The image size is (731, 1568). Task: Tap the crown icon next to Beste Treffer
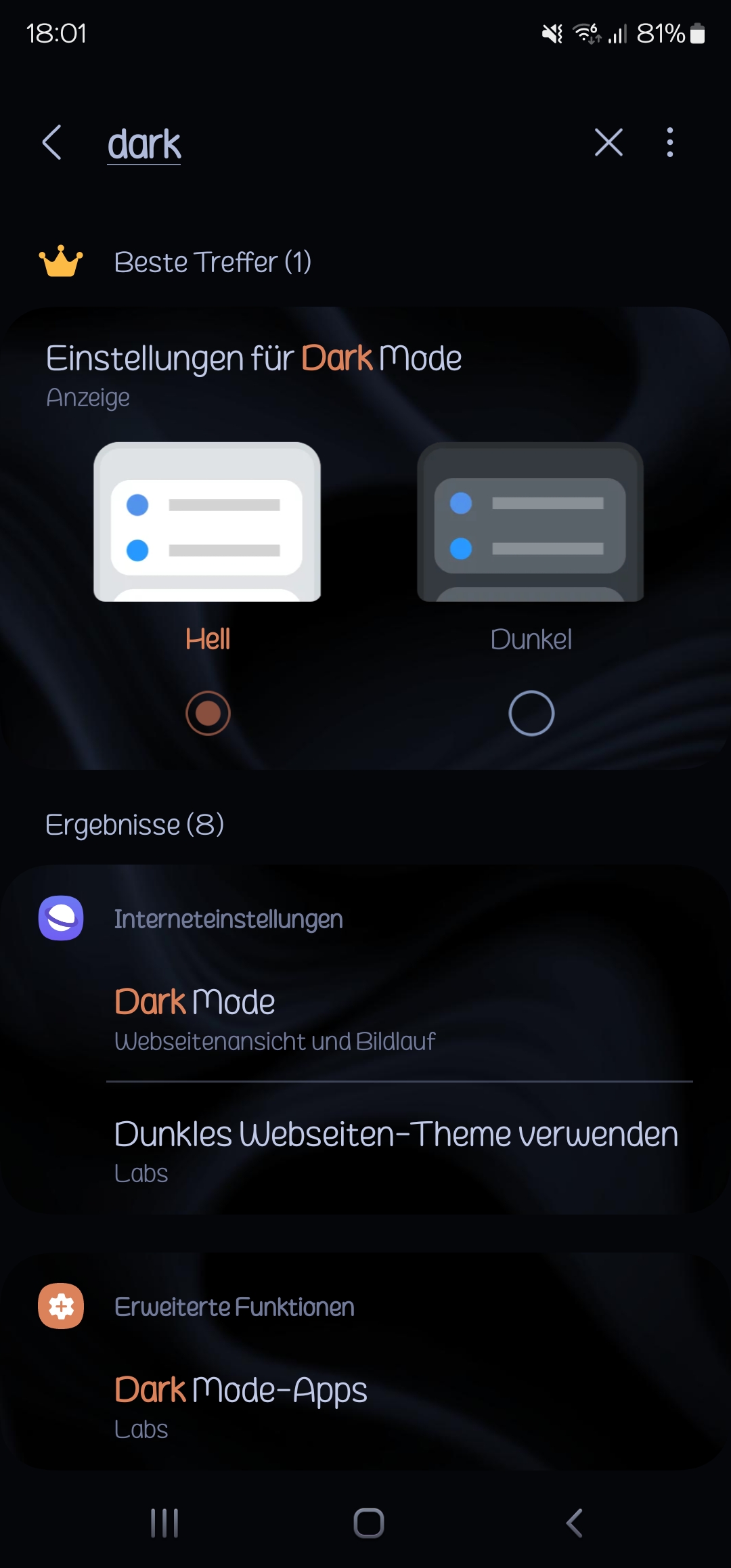point(61,261)
